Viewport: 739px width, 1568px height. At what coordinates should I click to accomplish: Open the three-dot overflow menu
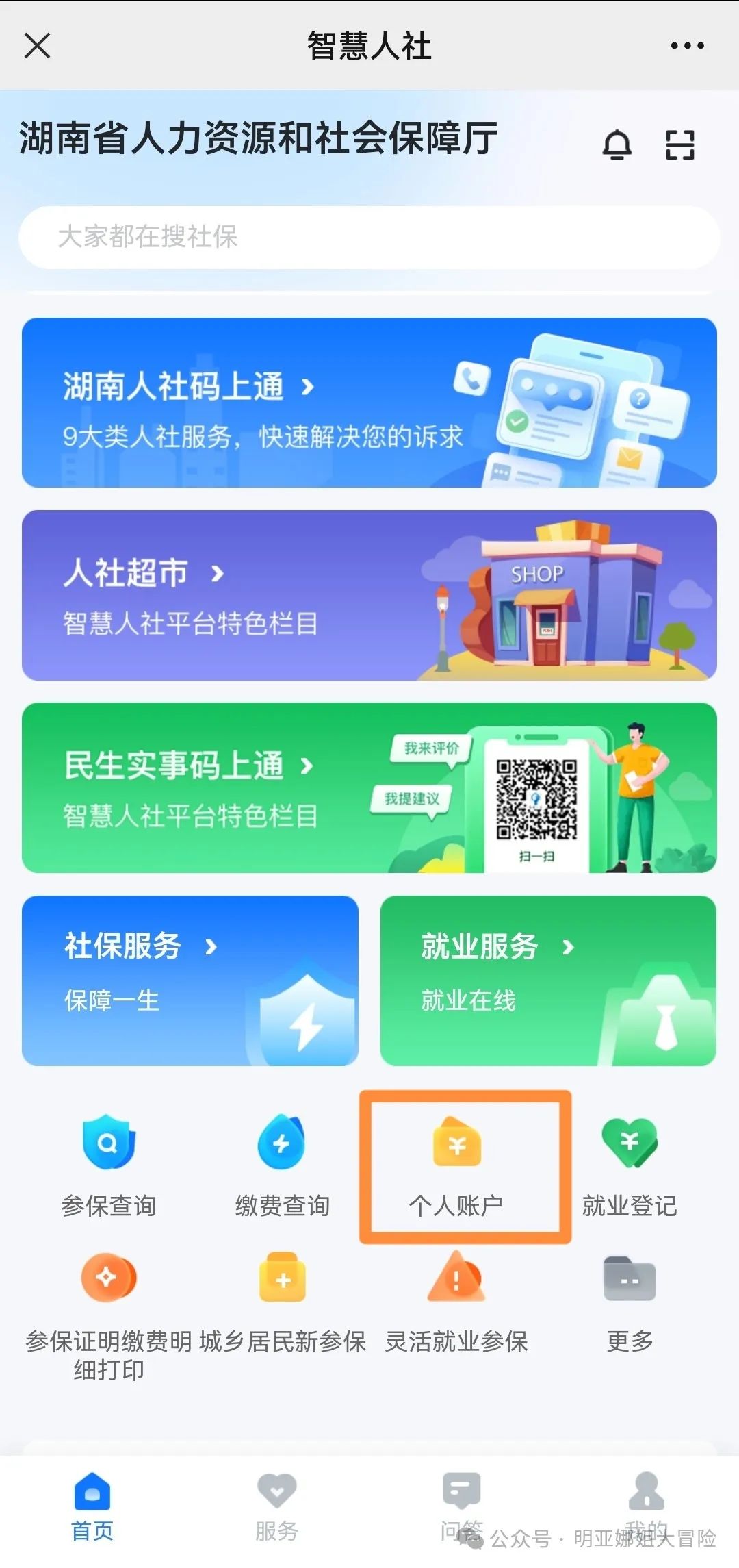[687, 46]
